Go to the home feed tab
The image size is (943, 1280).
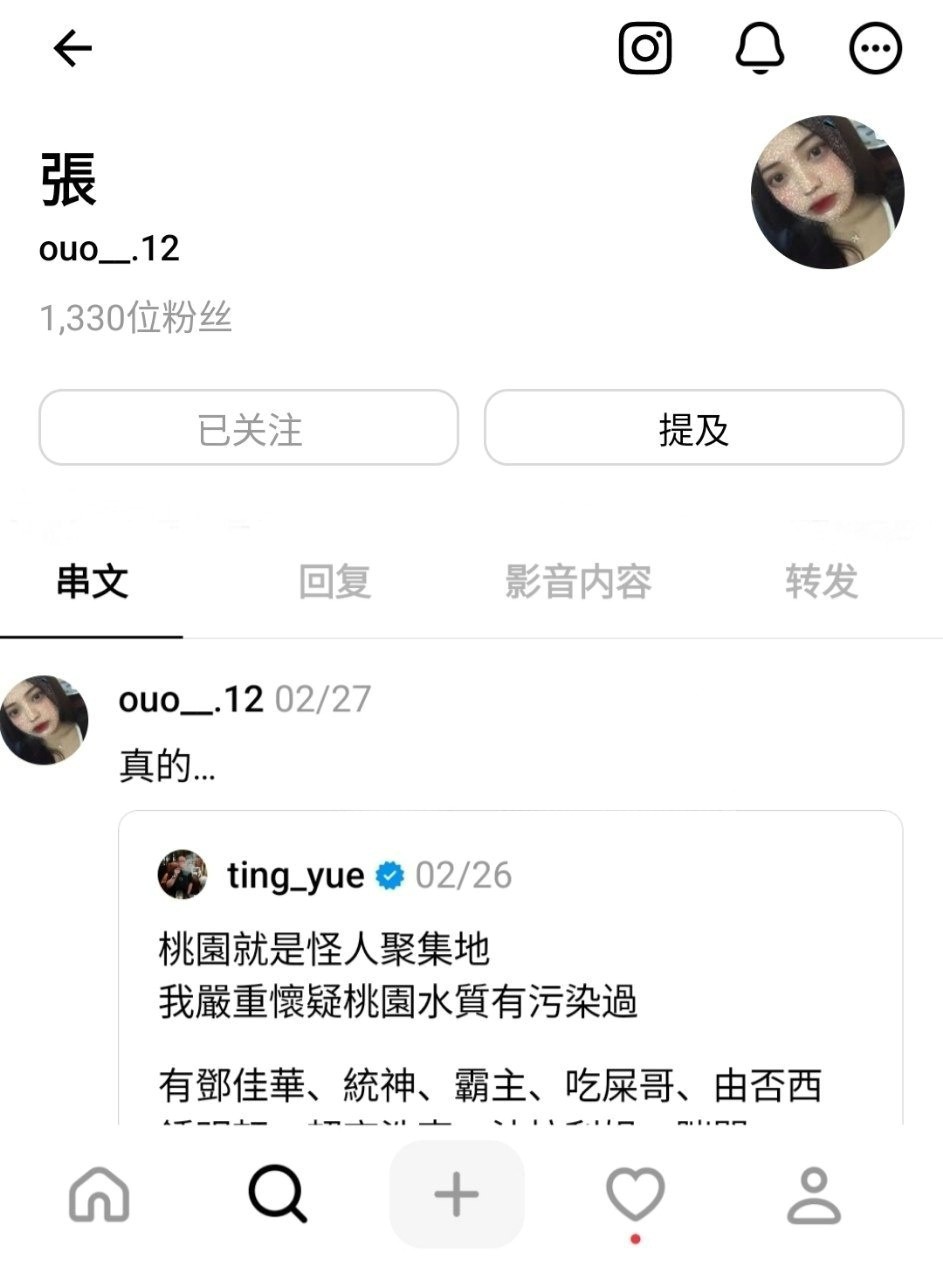[x=99, y=1194]
